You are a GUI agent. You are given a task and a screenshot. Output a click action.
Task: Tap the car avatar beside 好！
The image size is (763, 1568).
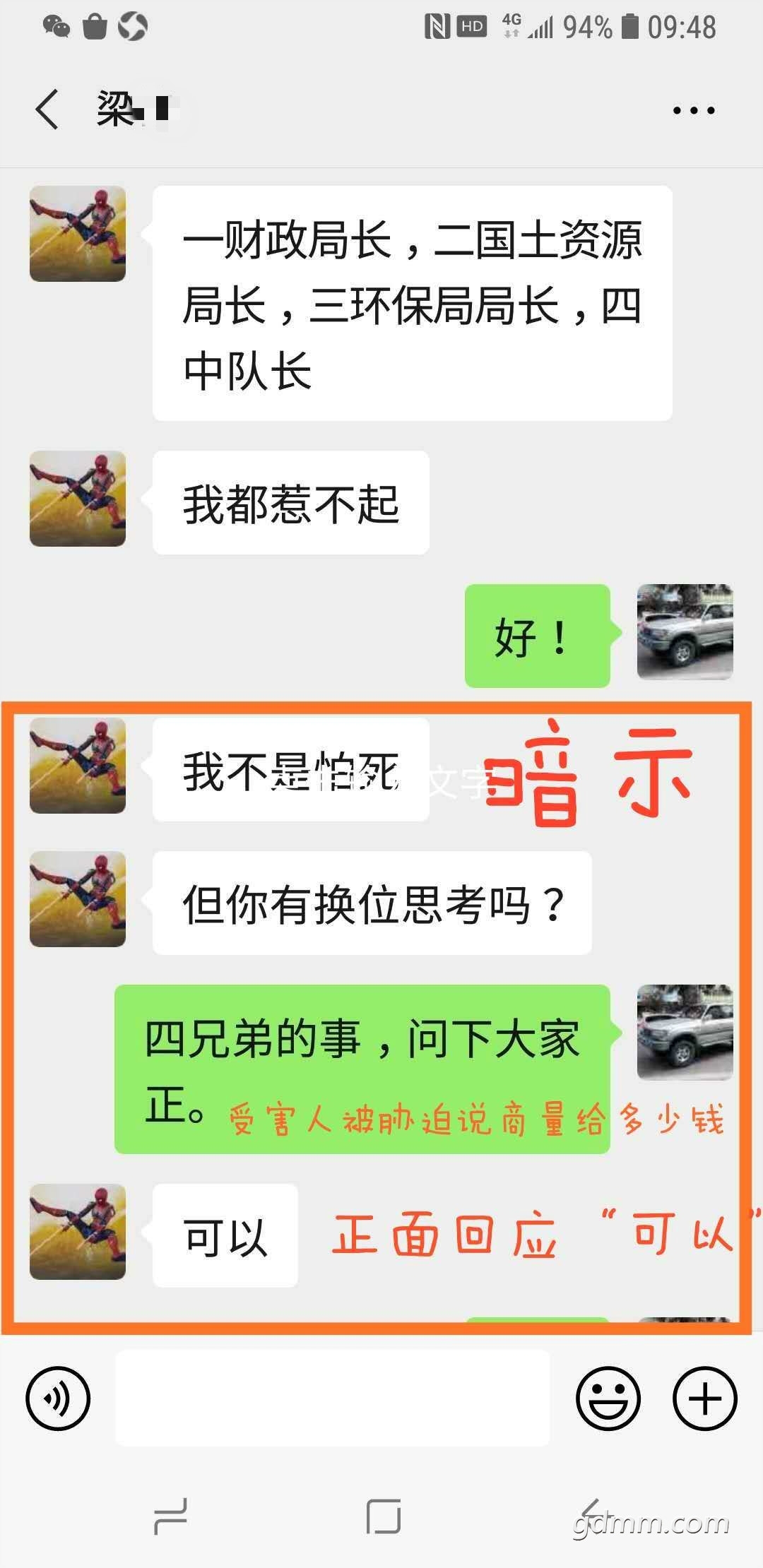click(685, 632)
